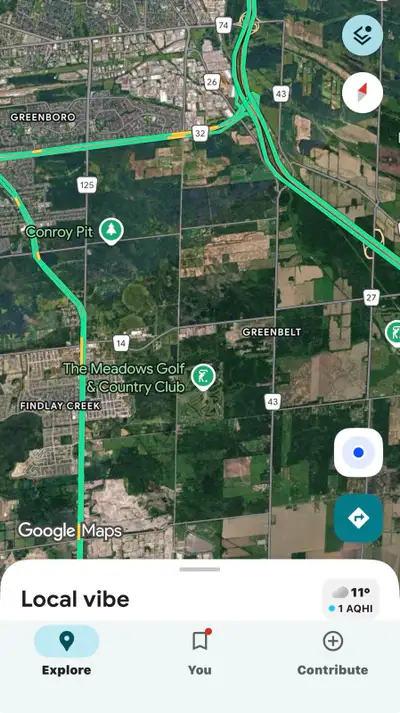Select The Meadows Golf & Country Club pin
The height and width of the screenshot is (713, 400).
click(x=203, y=377)
